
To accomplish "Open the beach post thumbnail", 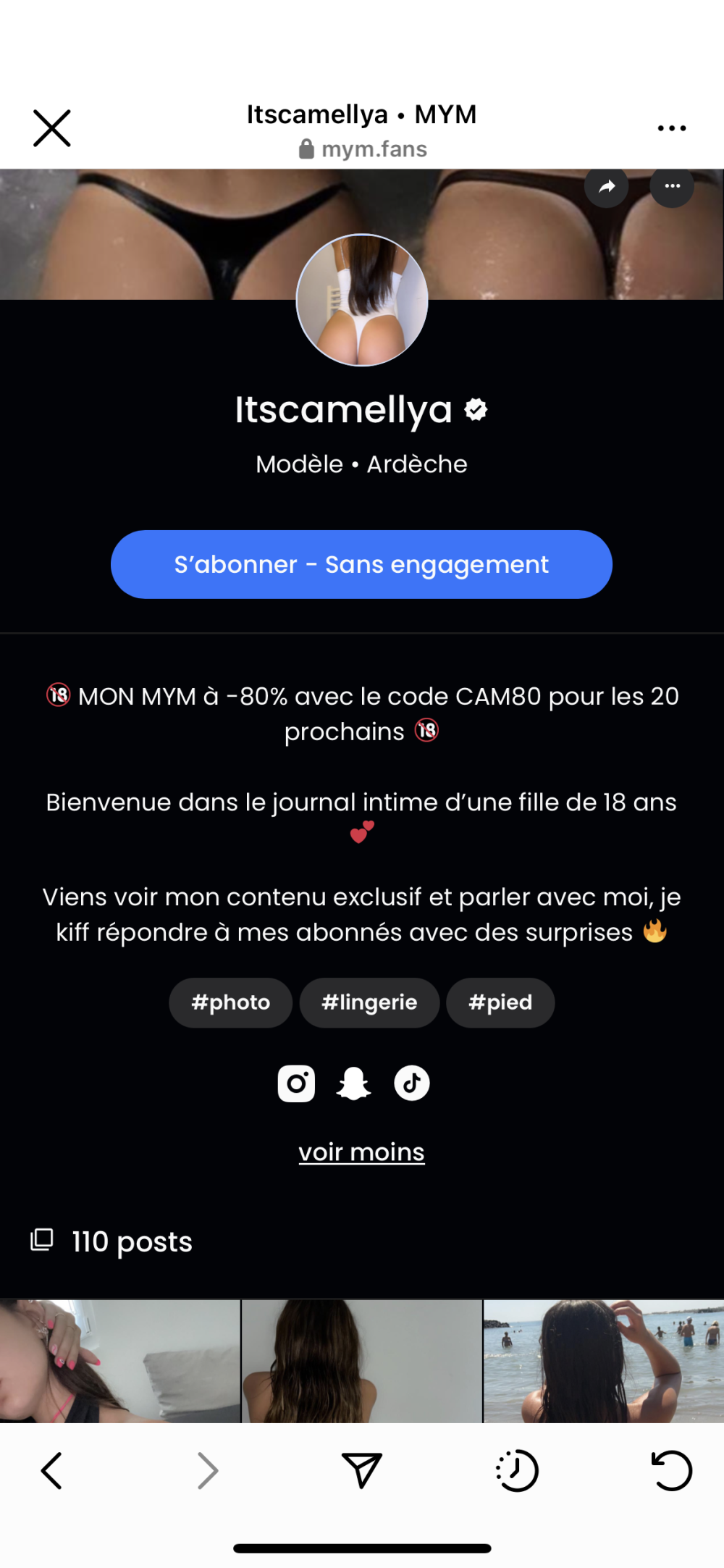I will coord(604,1361).
